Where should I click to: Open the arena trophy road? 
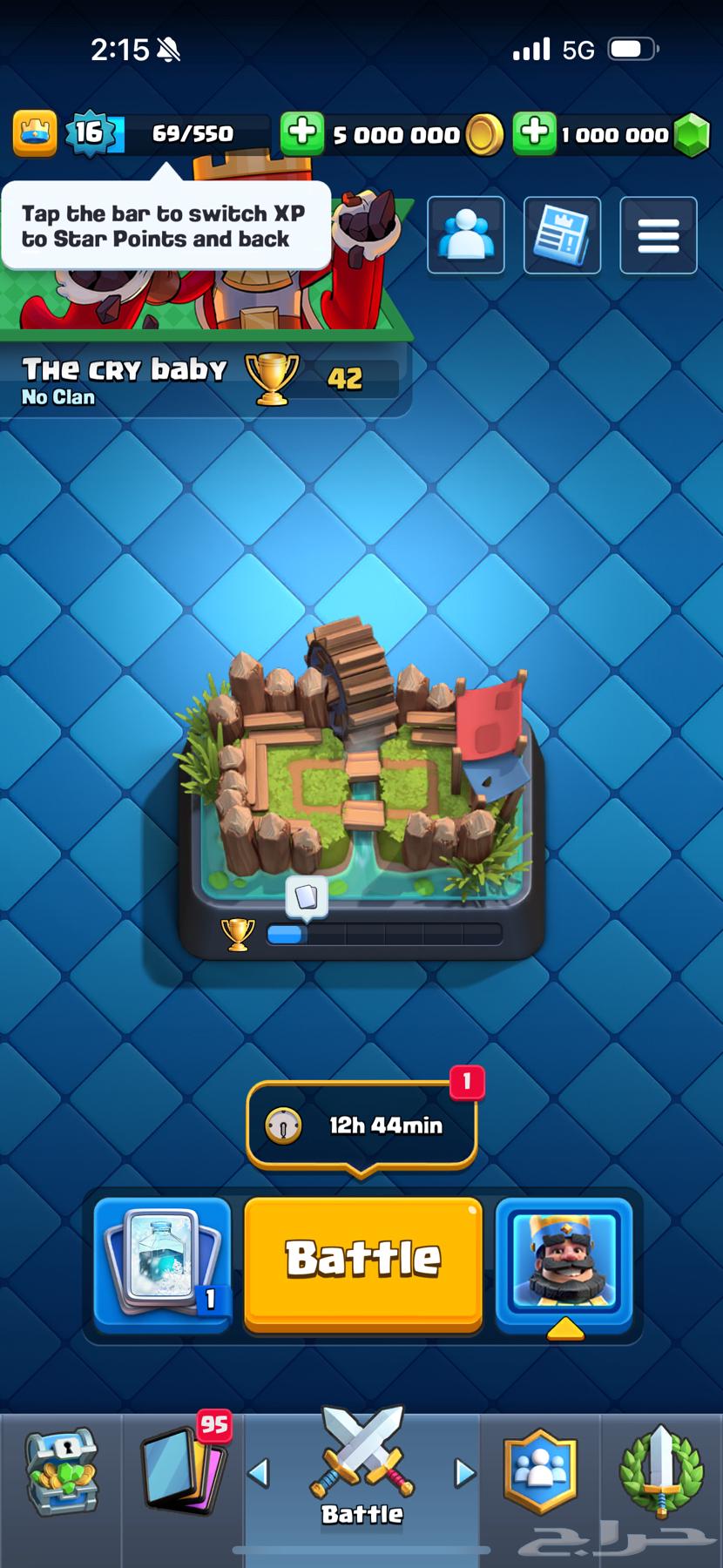[361, 784]
